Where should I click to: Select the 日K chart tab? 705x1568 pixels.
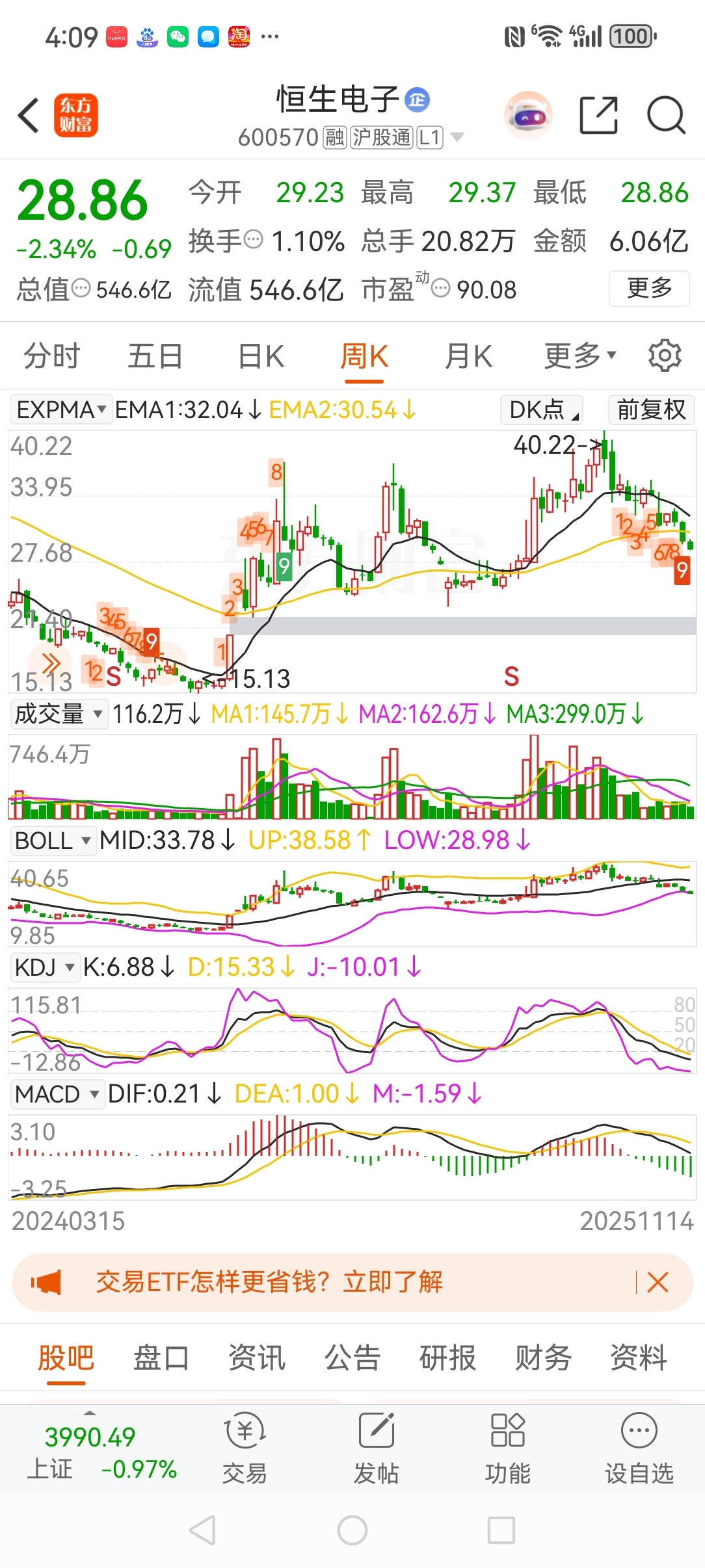tap(261, 356)
